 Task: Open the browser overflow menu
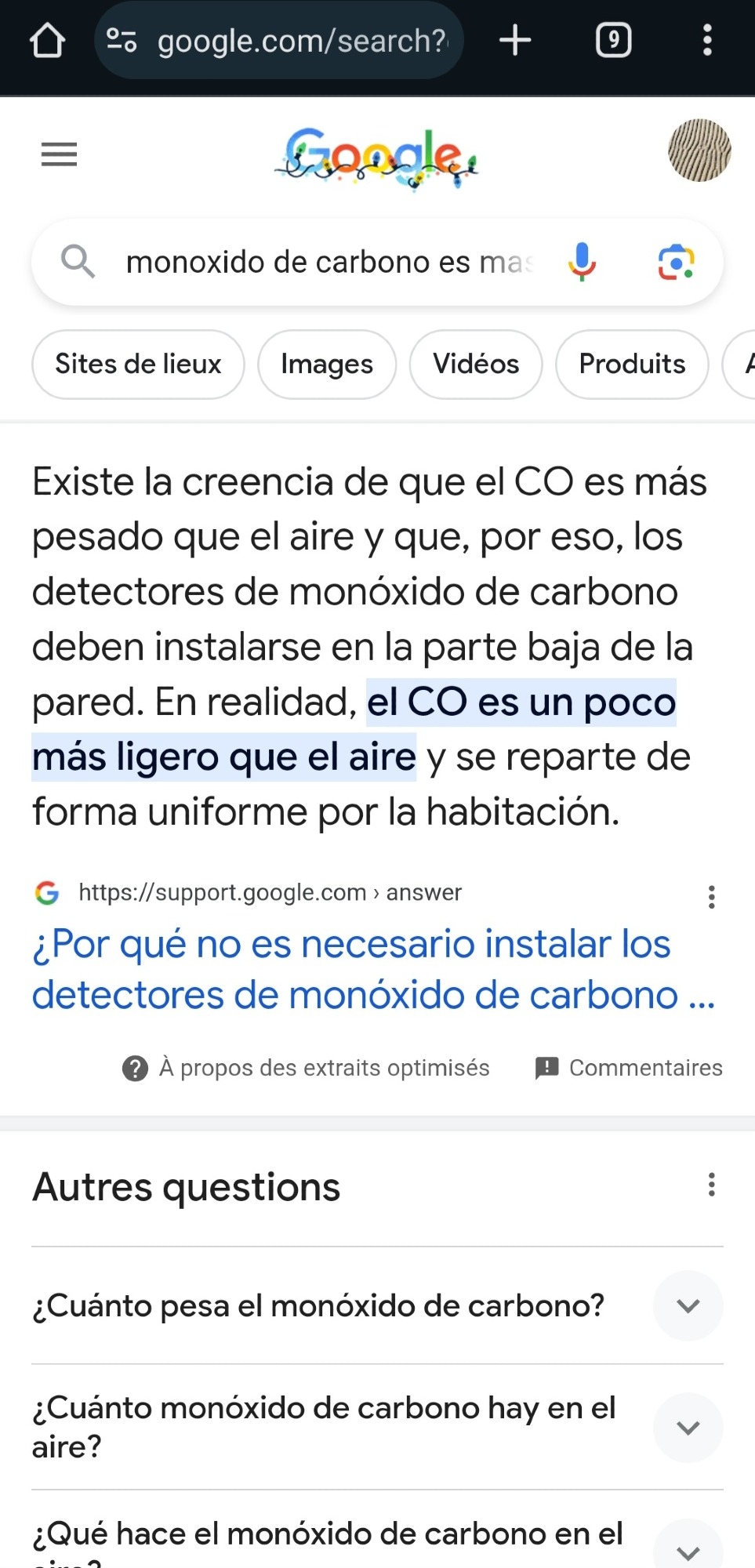[707, 41]
